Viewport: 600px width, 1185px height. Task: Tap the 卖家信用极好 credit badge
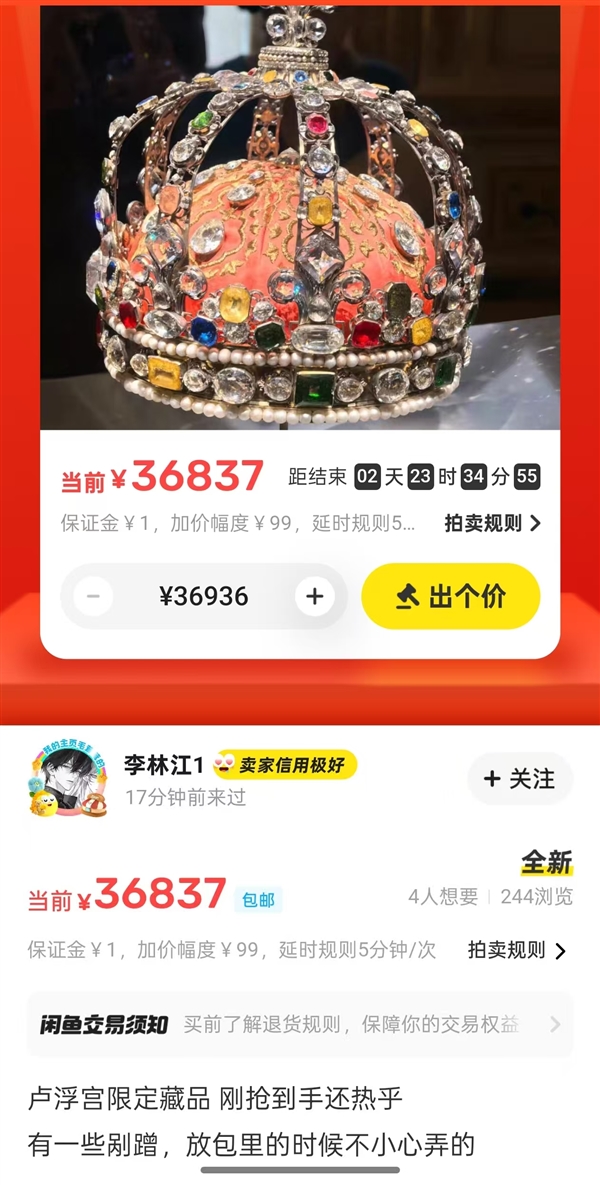click(x=285, y=765)
